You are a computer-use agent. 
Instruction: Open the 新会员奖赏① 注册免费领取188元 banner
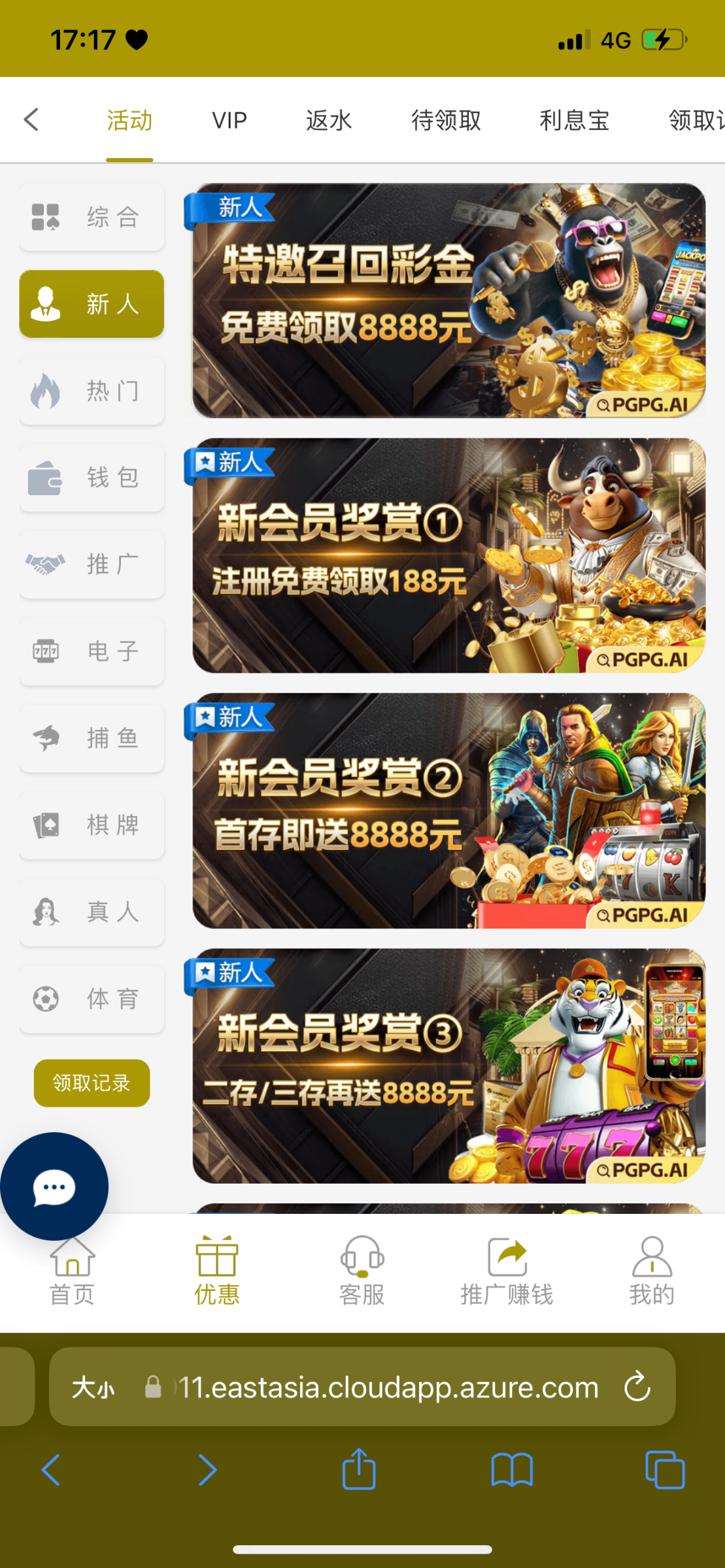[x=448, y=555]
